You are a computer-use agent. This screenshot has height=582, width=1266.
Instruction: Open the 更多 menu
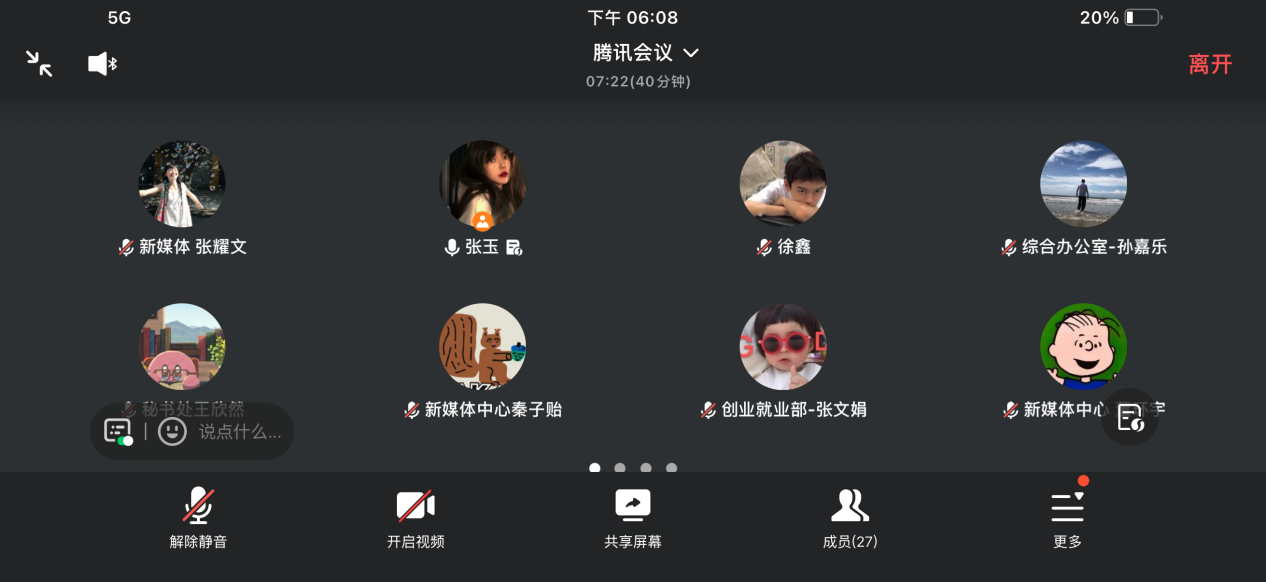point(1067,518)
